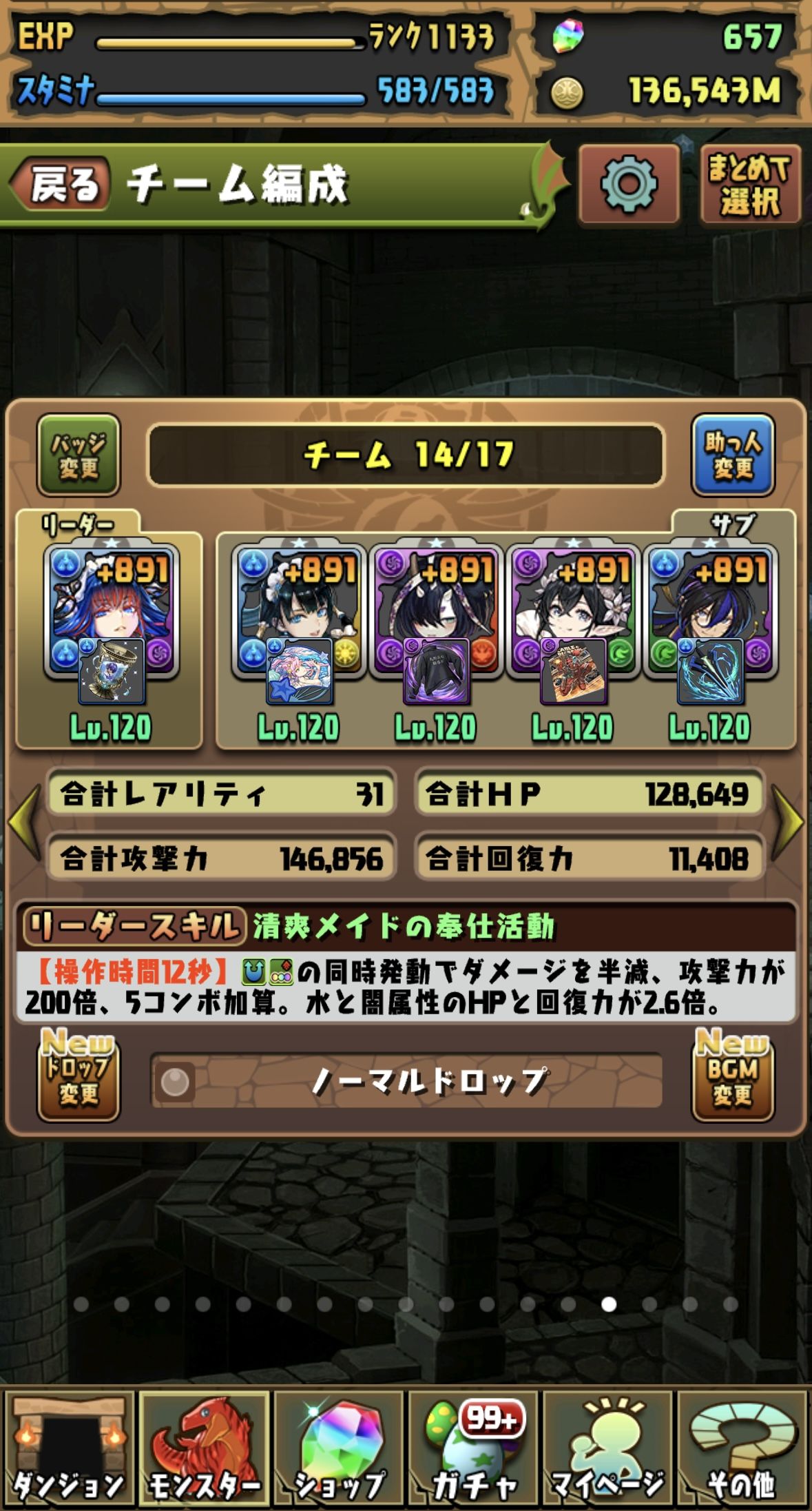Open the その他 tab
Image resolution: width=812 pixels, height=1511 pixels.
[741, 1447]
